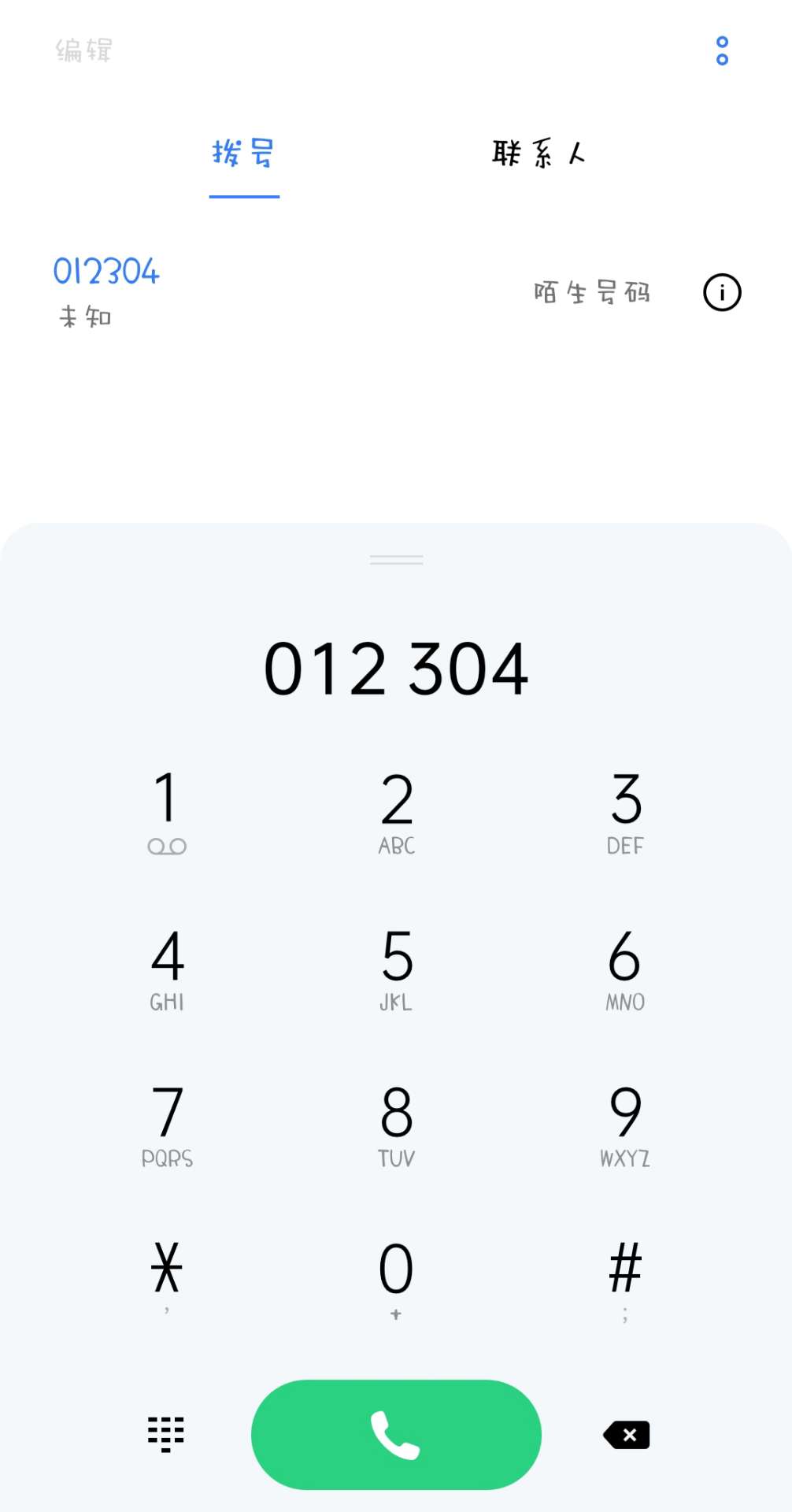Switch to the 联系人 contacts tab
Image resolution: width=792 pixels, height=1512 pixels.
click(x=539, y=153)
